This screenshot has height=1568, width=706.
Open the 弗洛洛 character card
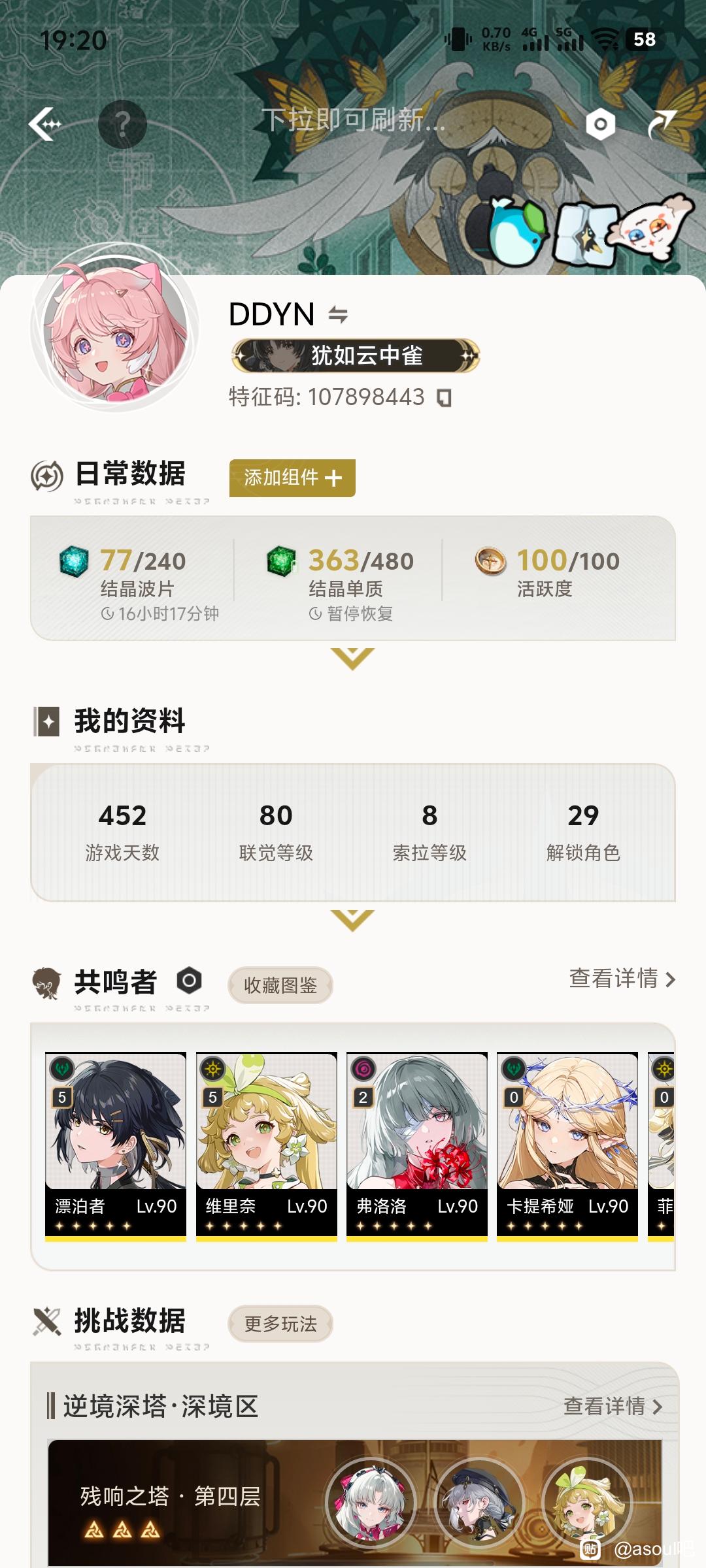[x=417, y=1145]
